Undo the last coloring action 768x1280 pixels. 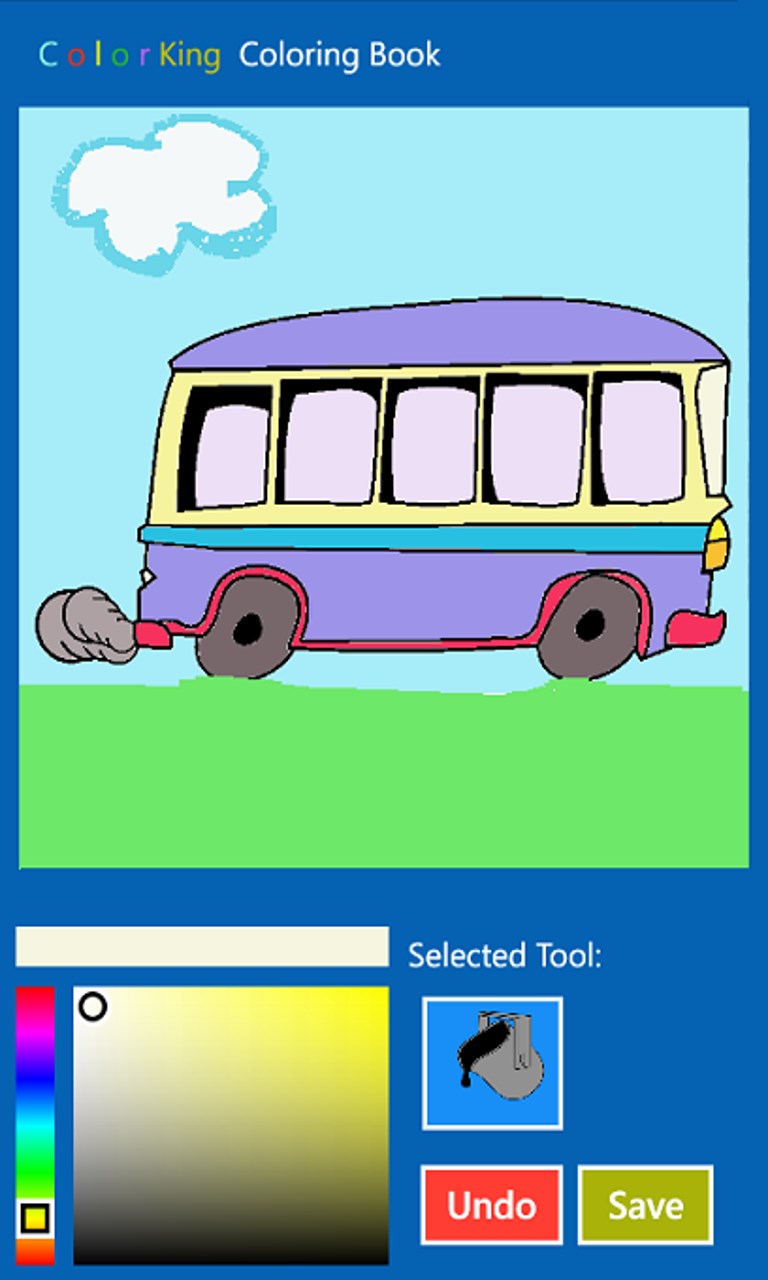coord(491,1205)
